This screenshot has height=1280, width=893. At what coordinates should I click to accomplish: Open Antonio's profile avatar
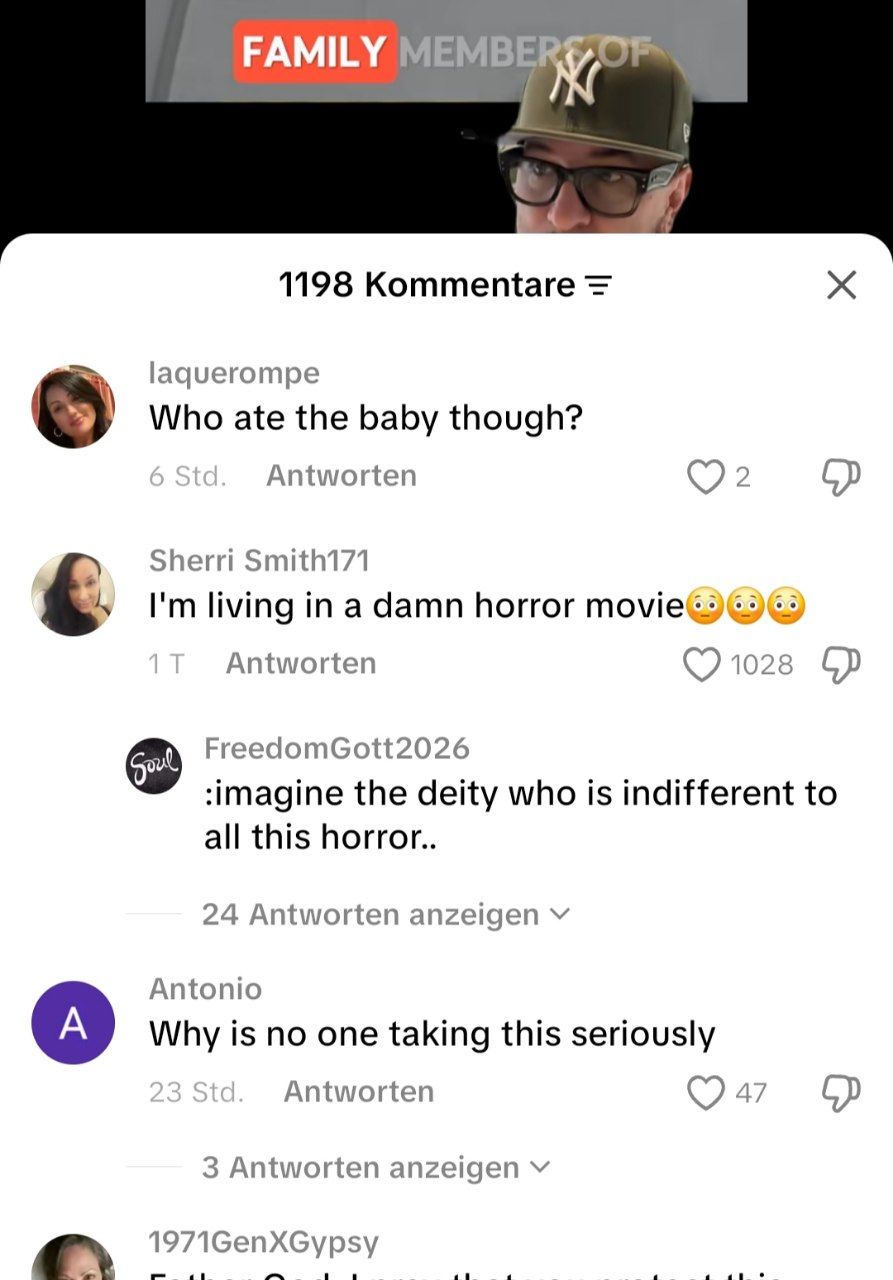coord(73,1022)
